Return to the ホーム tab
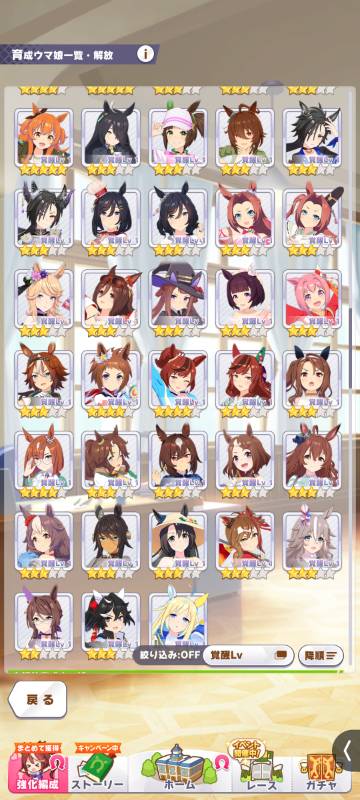Viewport: 360px width, 800px height. 181,768
